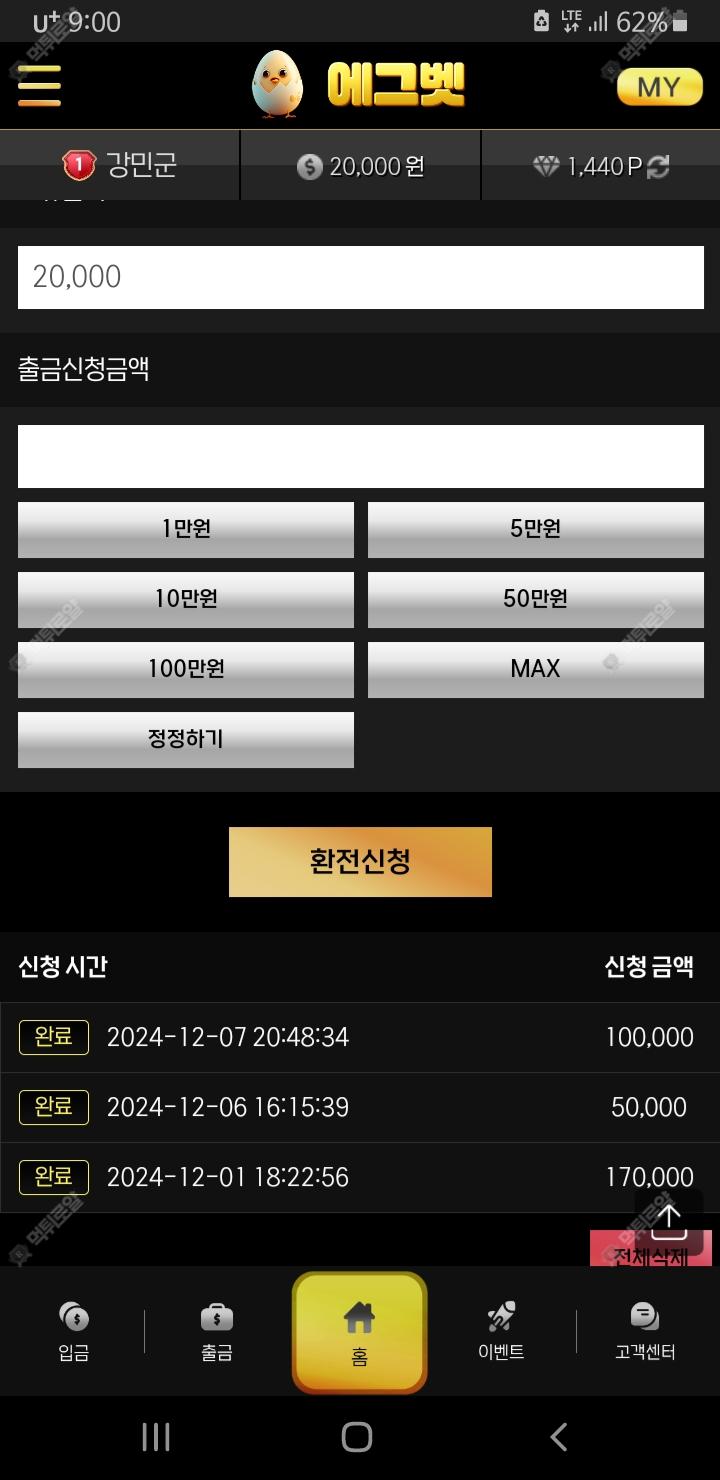Tap MAX to withdraw full balance

click(x=535, y=669)
